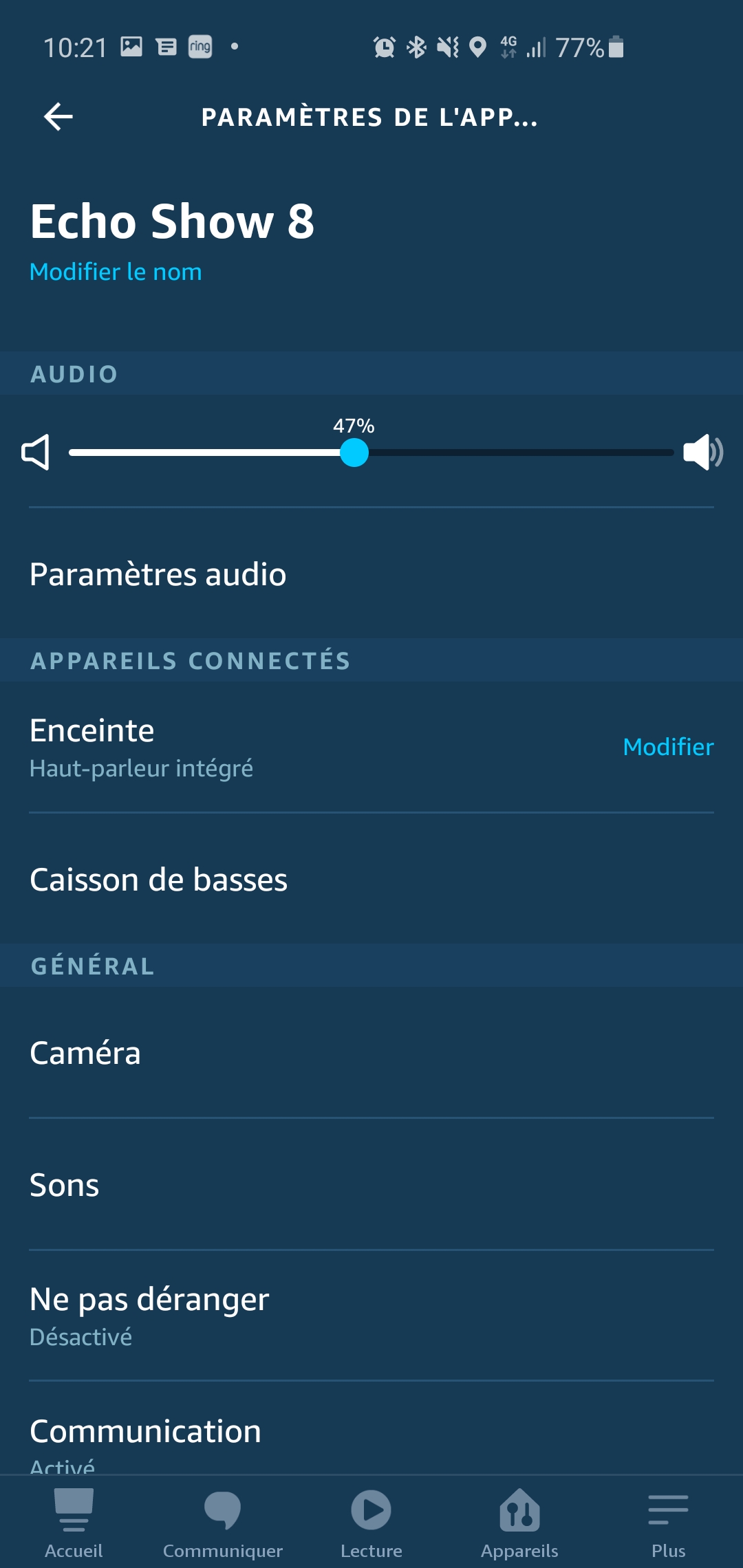Adjust the 47% volume slider
This screenshot has width=743, height=1568.
click(355, 453)
